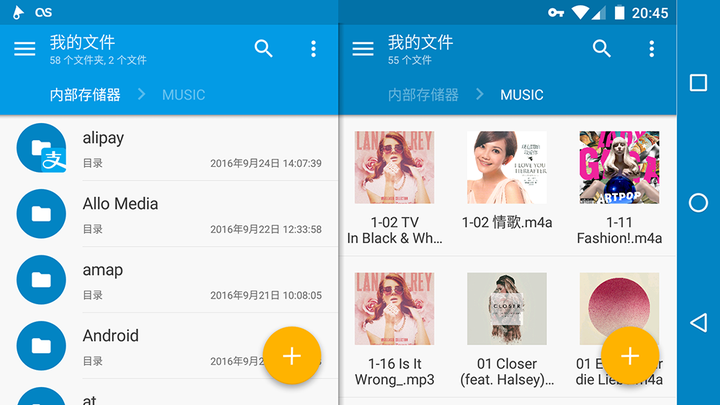
Task: Go back using the system back button
Action: [698, 322]
